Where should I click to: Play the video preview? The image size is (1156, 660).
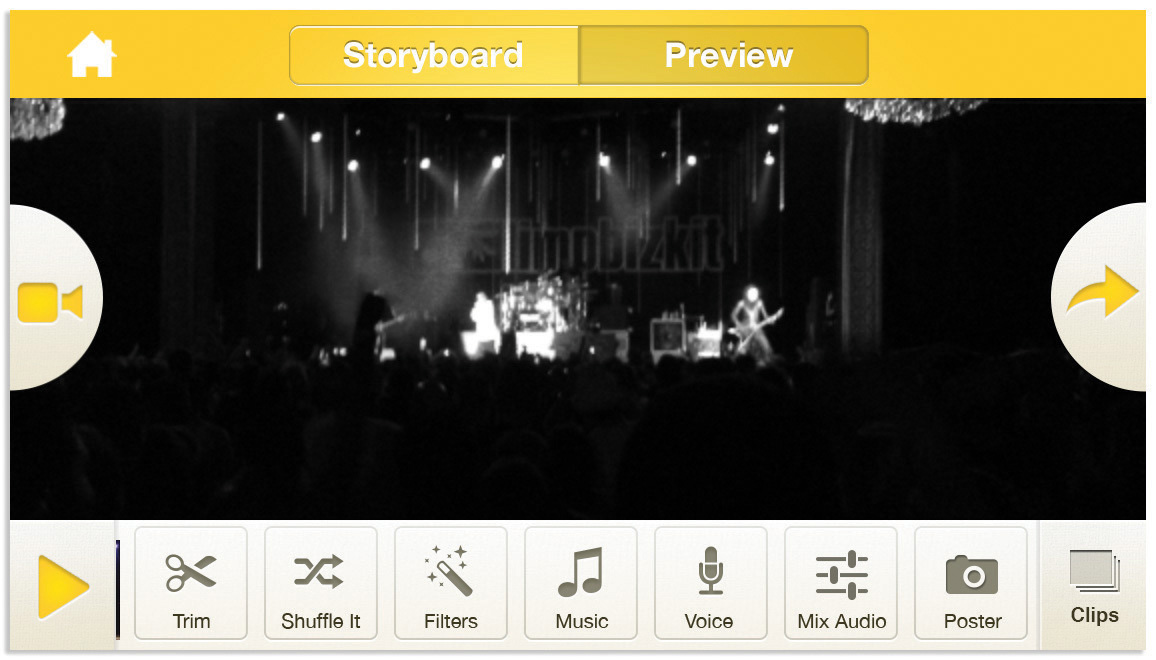coord(61,587)
